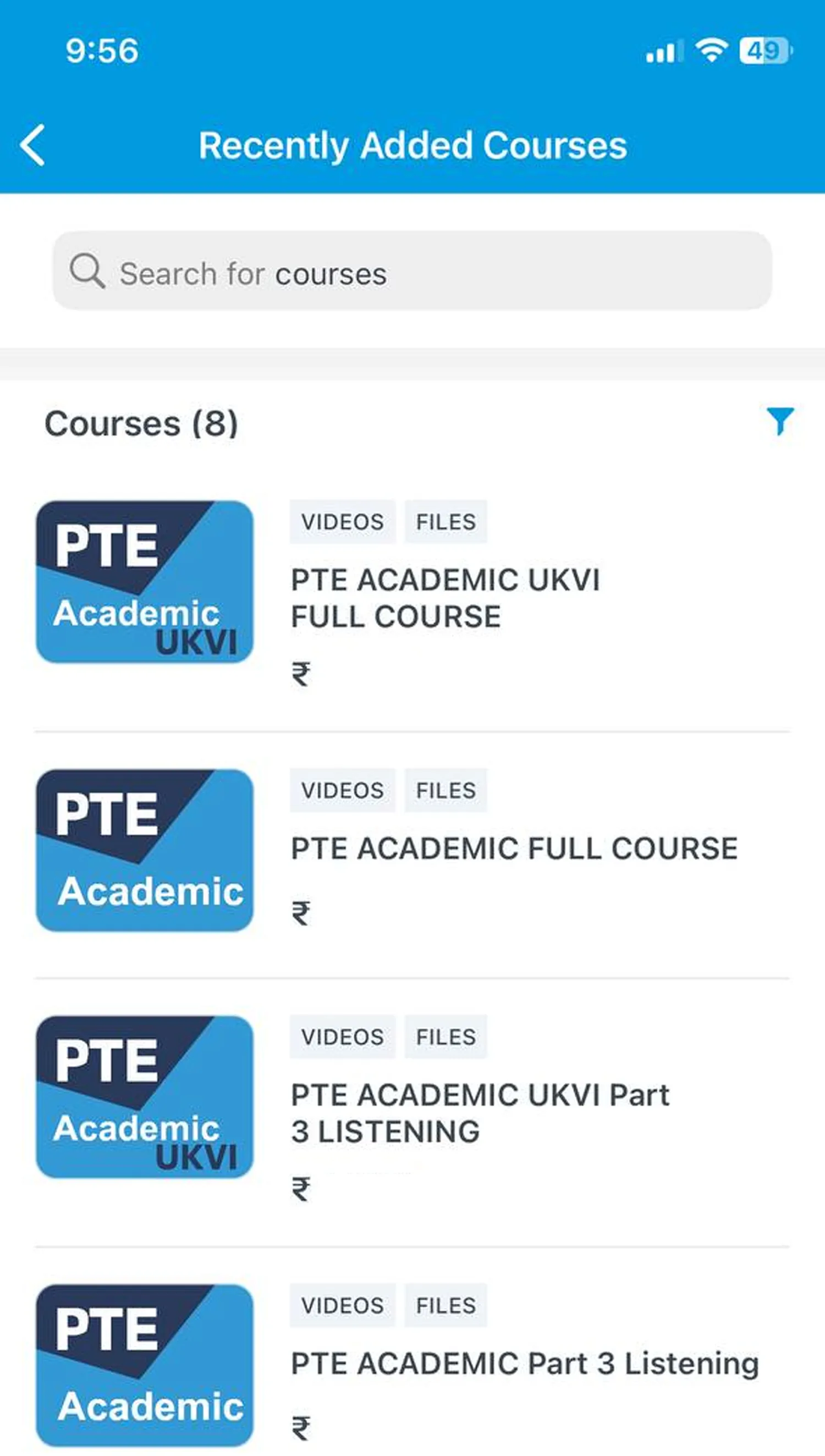Go back from Recently Added Courses
Image resolution: width=825 pixels, height=1456 pixels.
click(x=33, y=146)
